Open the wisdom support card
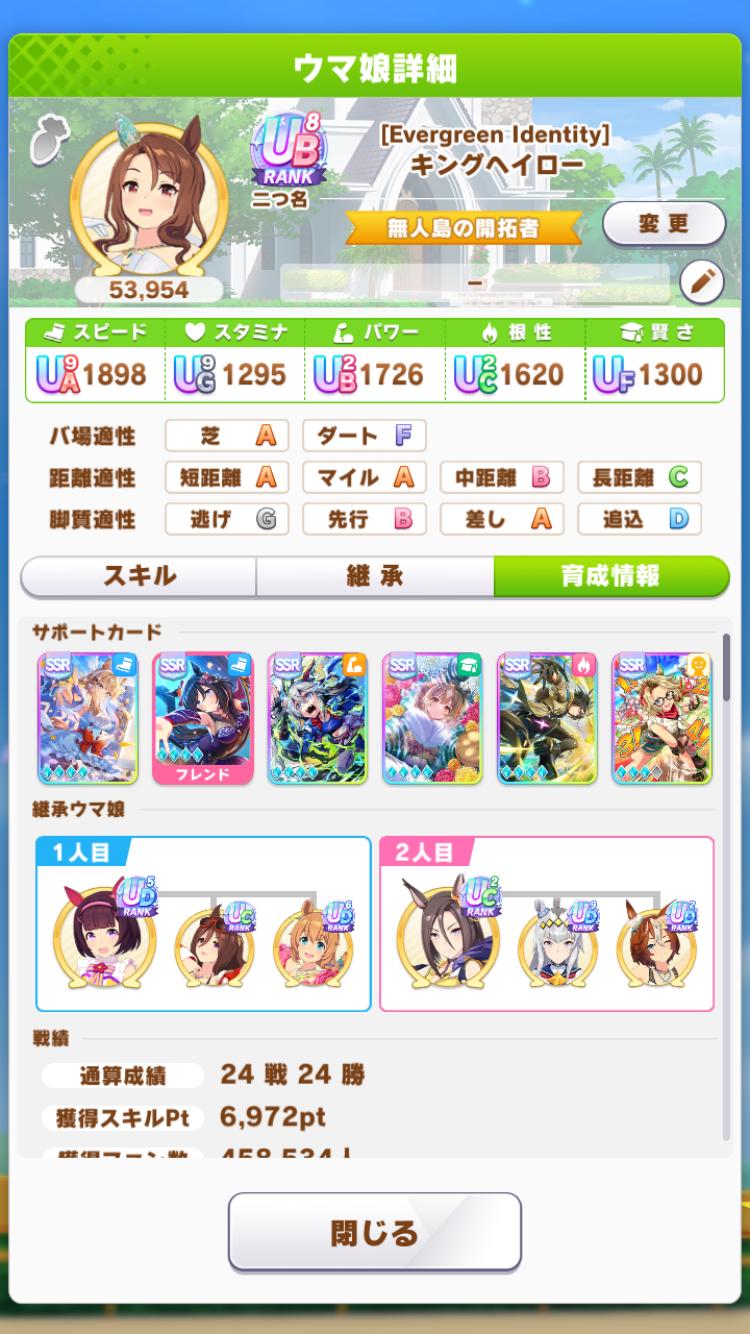 [432, 719]
